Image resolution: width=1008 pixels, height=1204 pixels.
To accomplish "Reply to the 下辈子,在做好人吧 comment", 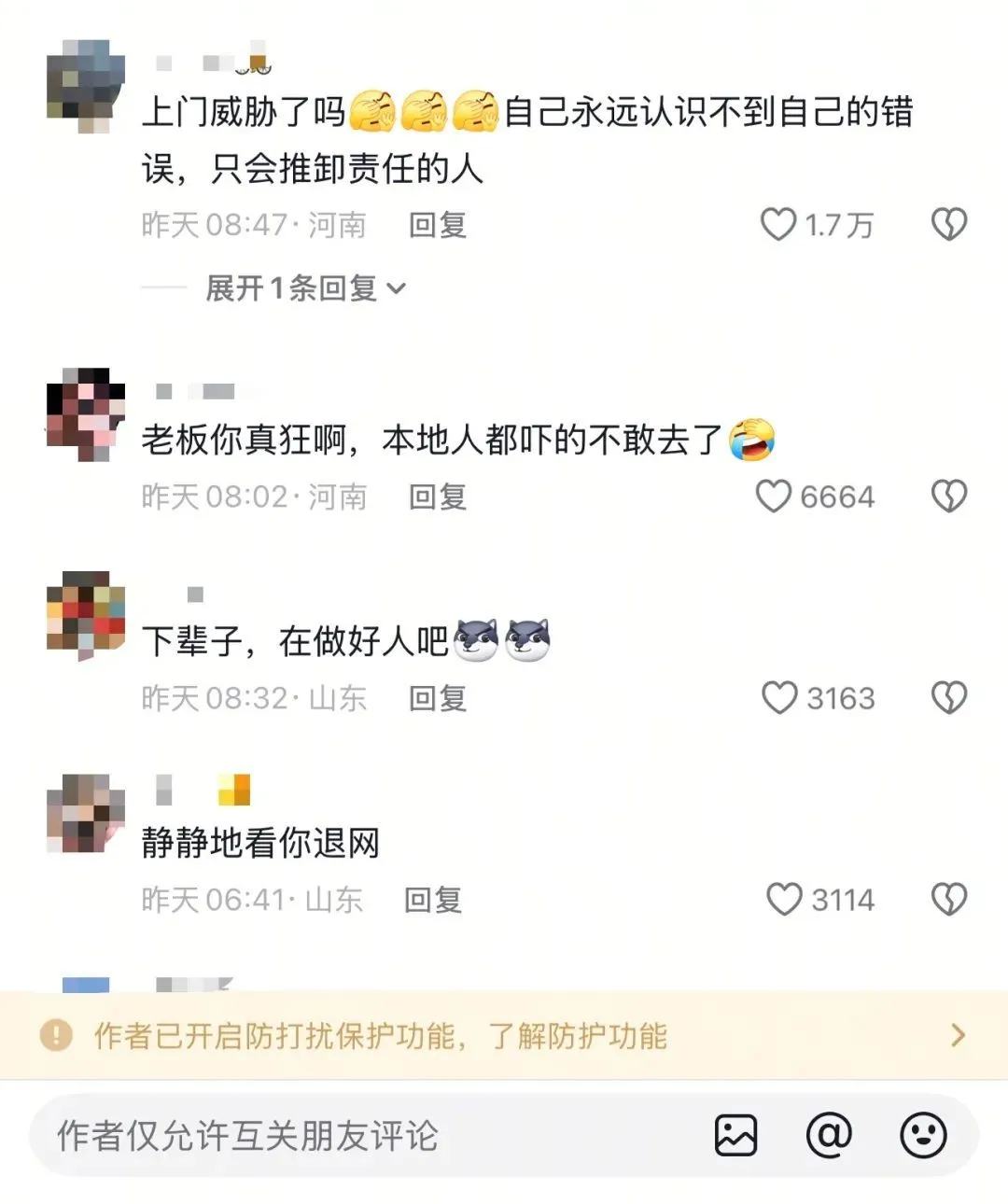I will pyautogui.click(x=437, y=698).
